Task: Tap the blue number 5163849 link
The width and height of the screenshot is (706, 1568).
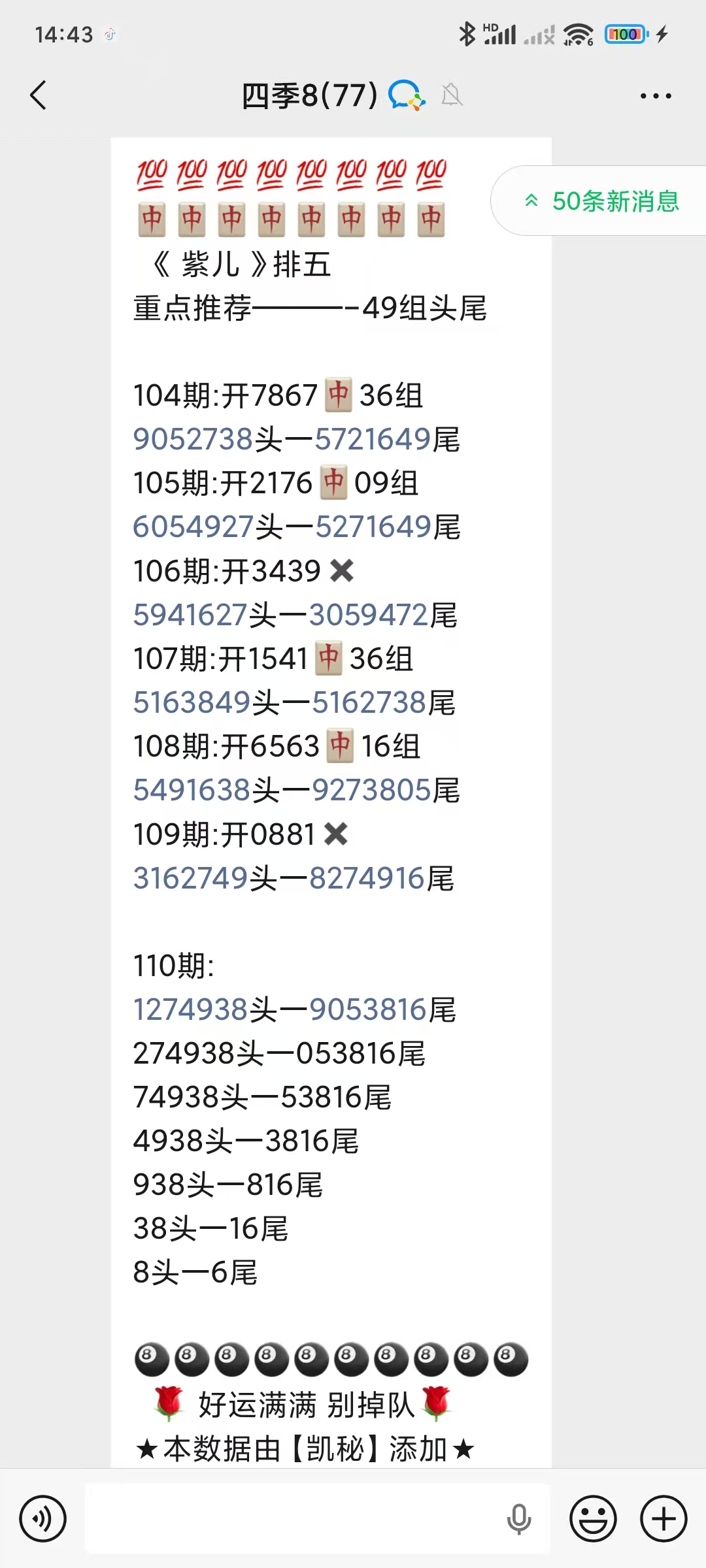Action: pyautogui.click(x=192, y=703)
